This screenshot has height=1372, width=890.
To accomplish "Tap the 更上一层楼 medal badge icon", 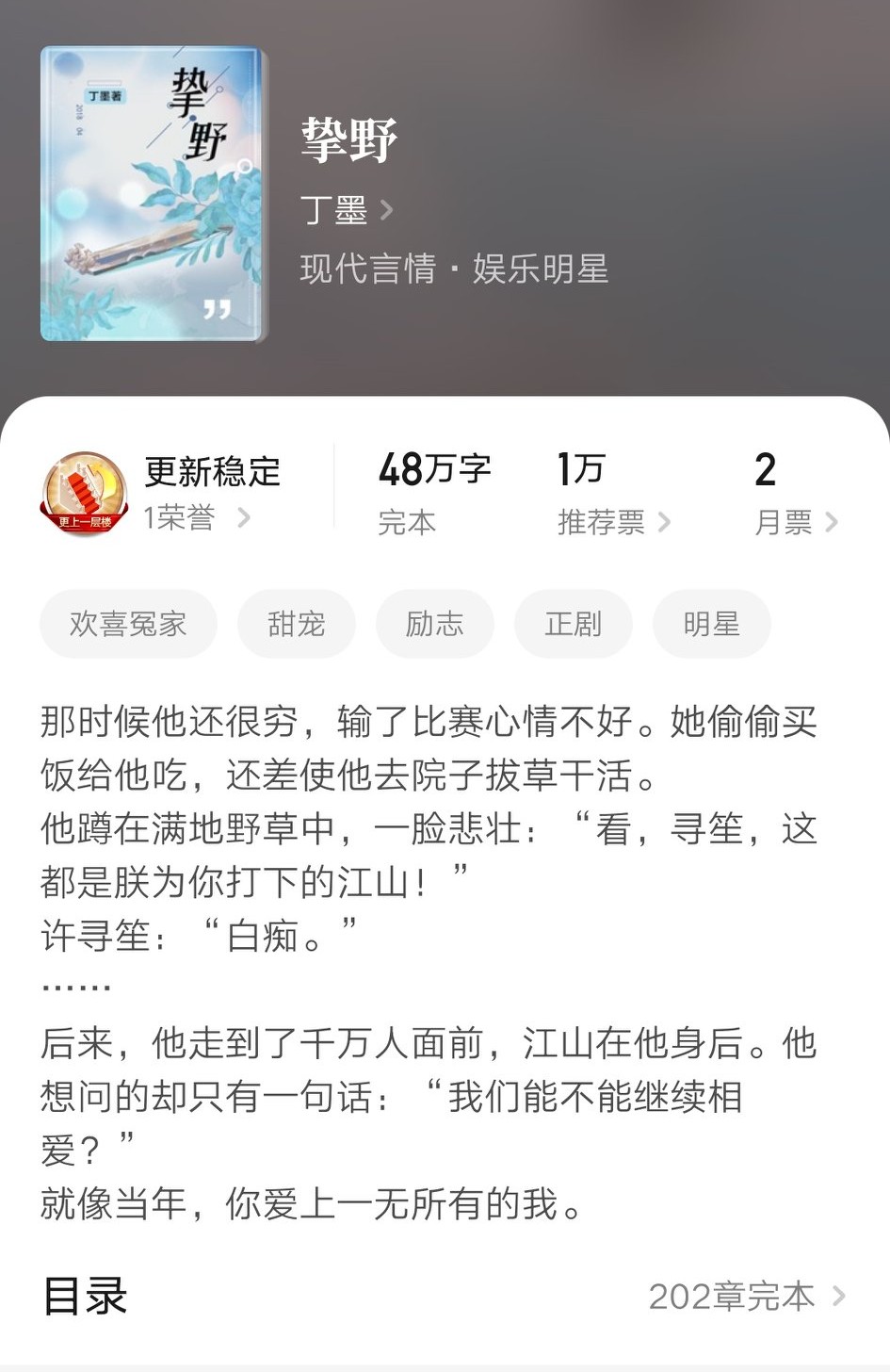I will click(84, 491).
